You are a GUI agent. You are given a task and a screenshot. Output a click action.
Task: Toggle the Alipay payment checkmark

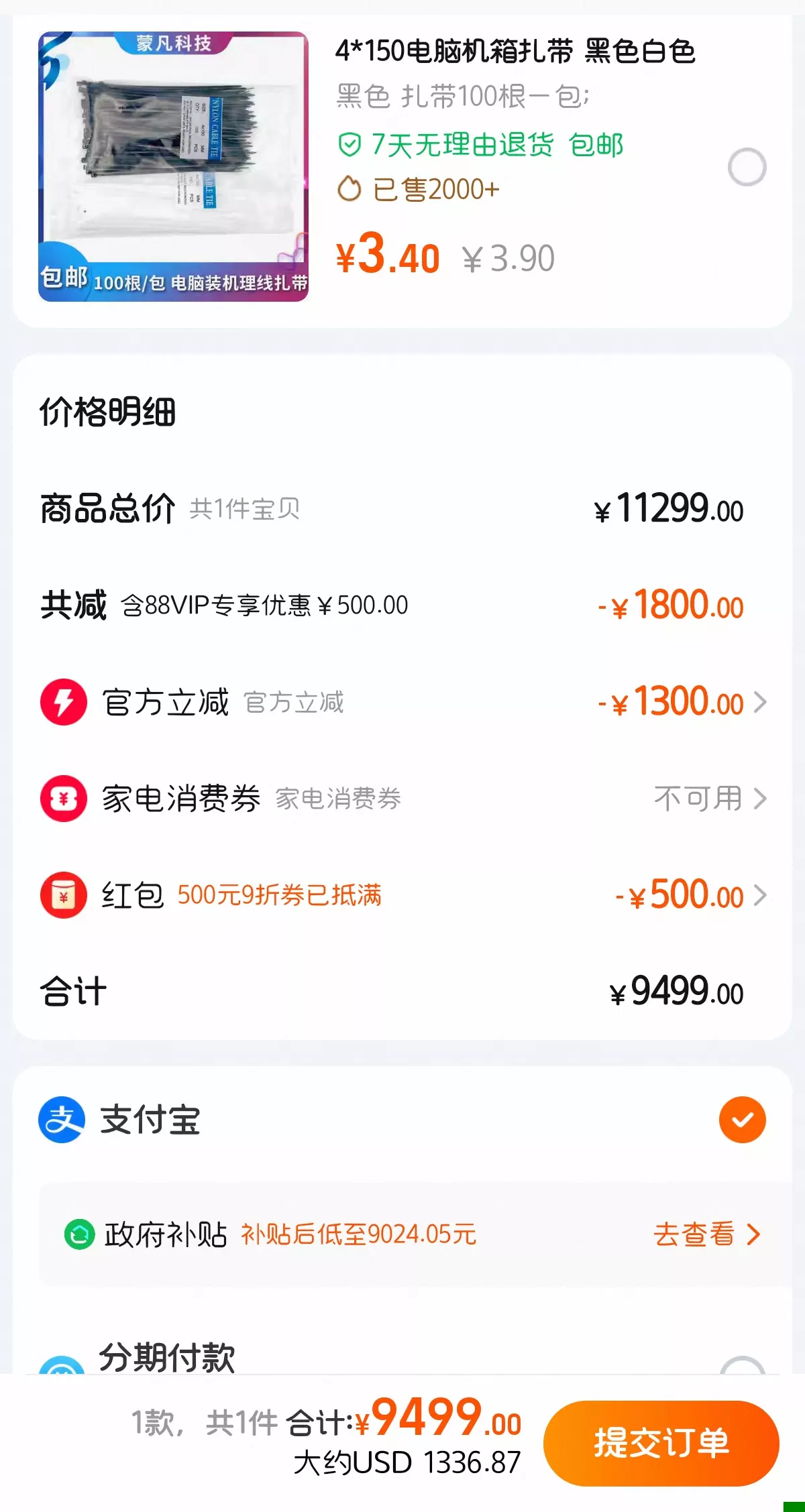point(742,1118)
